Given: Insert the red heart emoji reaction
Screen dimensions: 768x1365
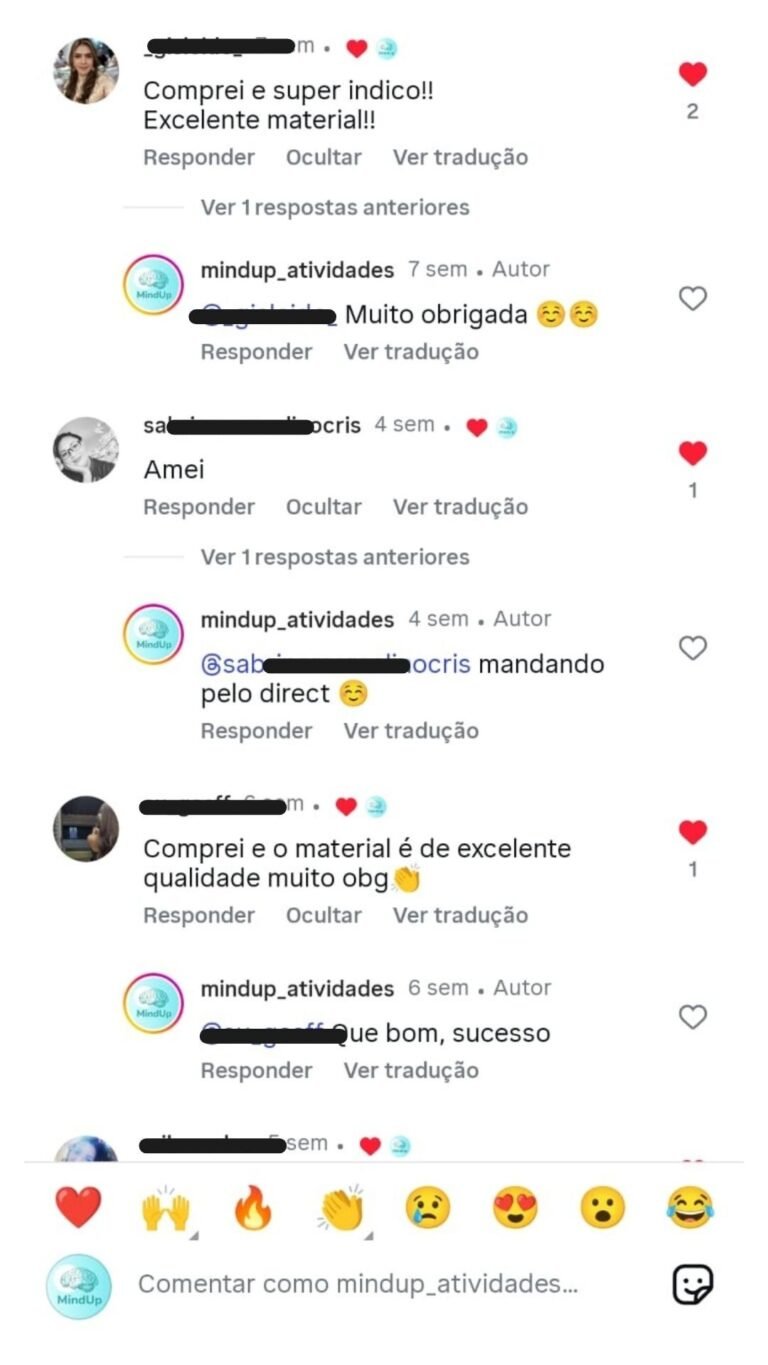Looking at the screenshot, I should (x=78, y=1208).
